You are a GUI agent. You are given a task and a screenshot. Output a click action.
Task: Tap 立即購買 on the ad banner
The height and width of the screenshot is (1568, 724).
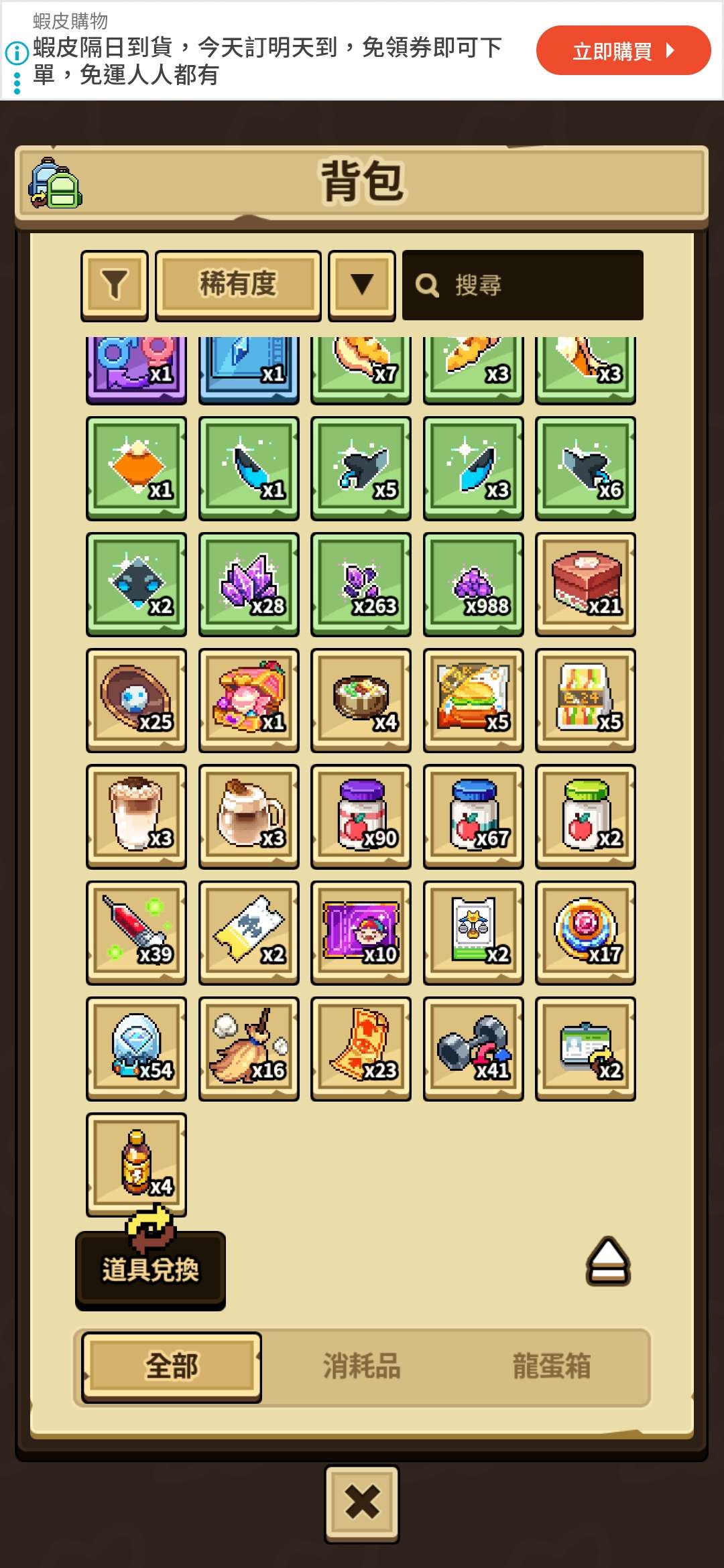[623, 51]
